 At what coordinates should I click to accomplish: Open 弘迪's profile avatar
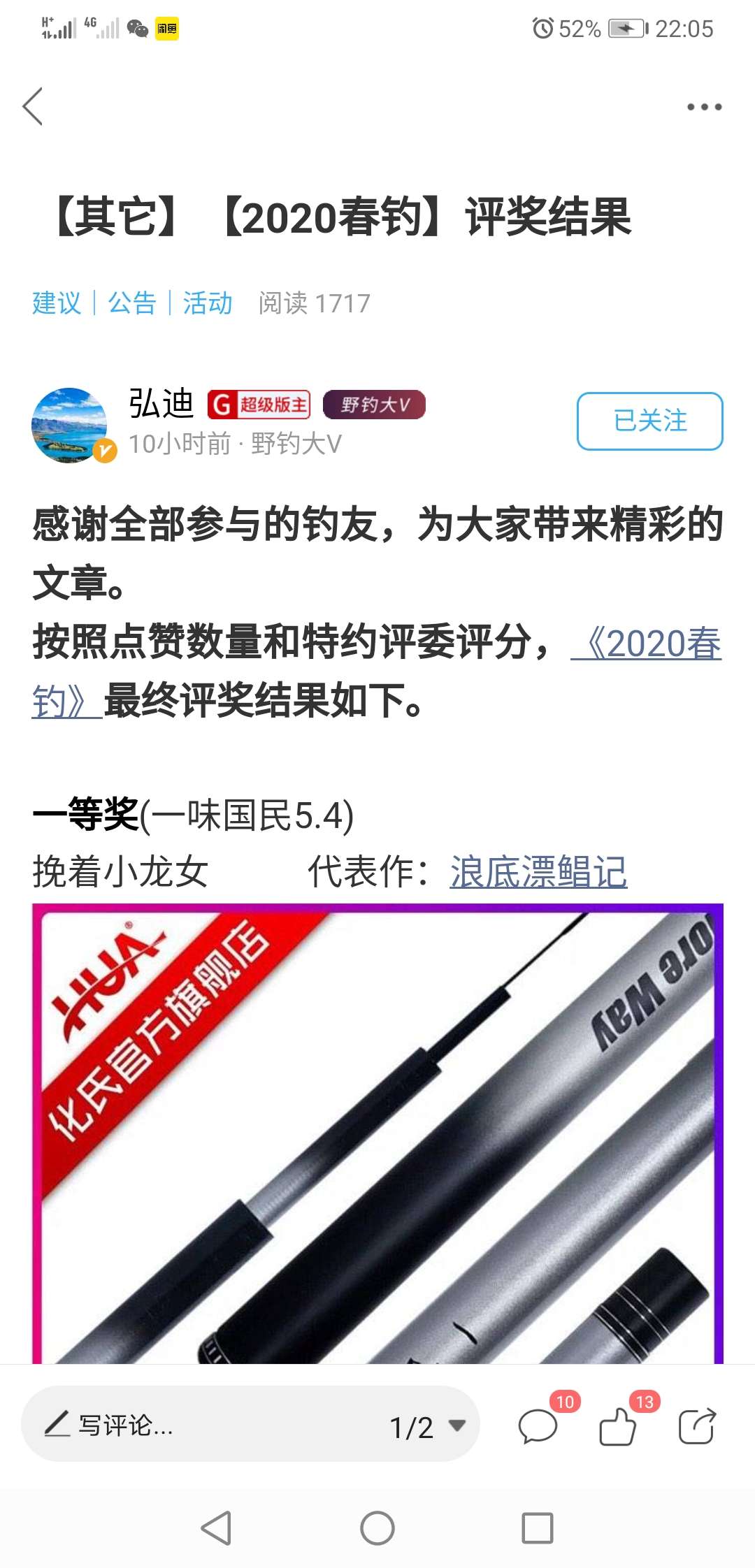click(70, 426)
